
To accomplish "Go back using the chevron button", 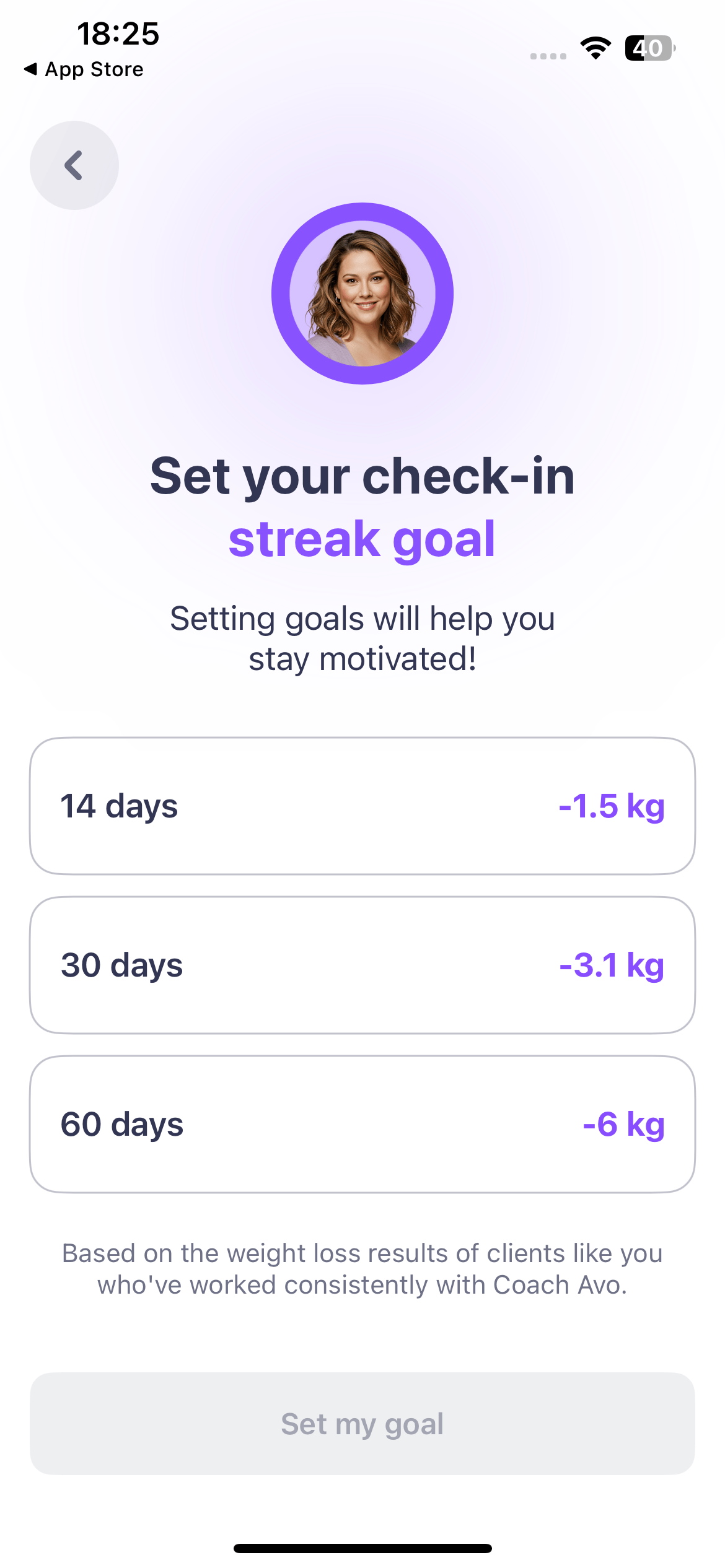I will pos(74,165).
